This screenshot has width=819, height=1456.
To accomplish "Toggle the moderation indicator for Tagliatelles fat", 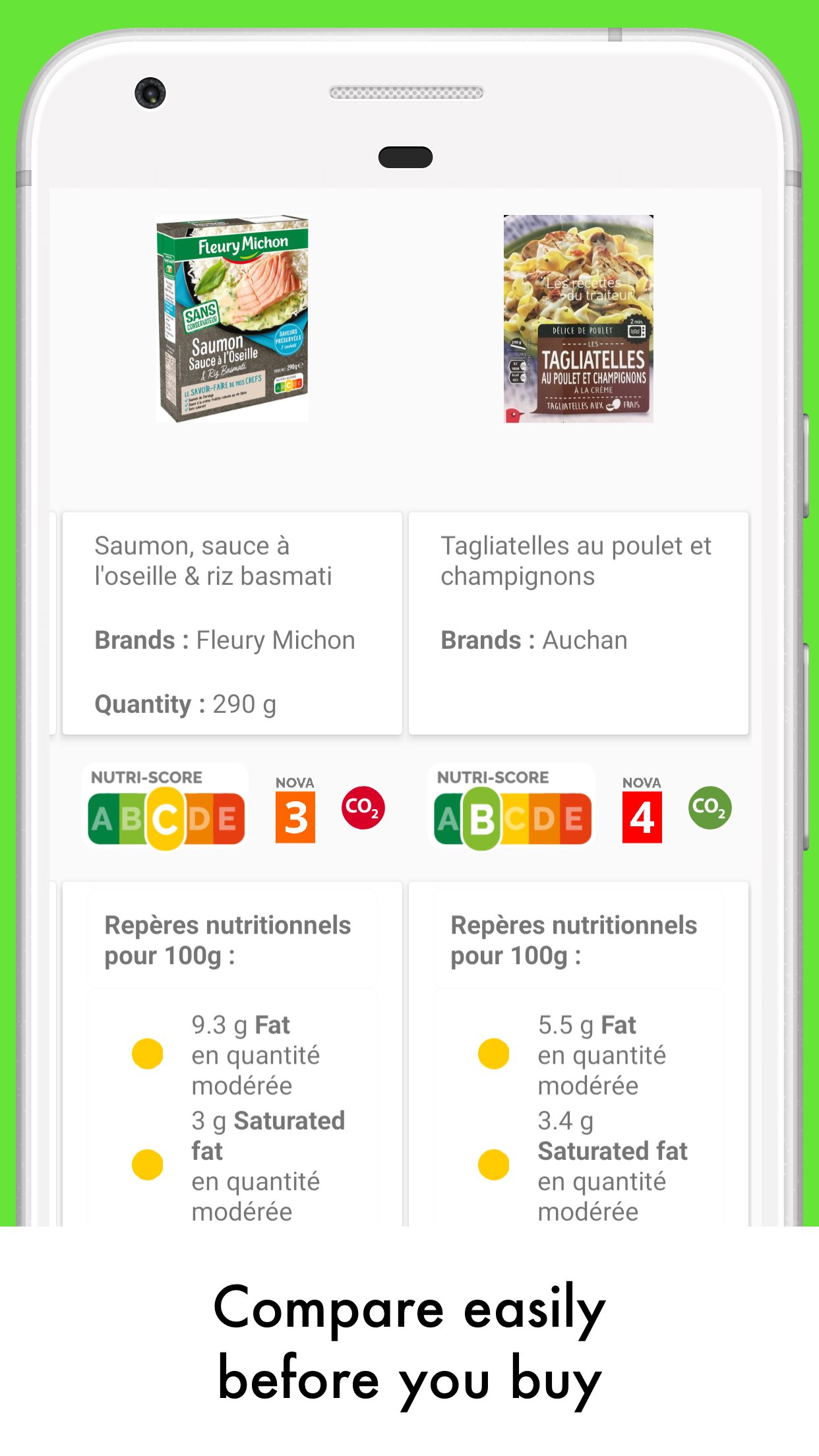I will click(x=494, y=1054).
